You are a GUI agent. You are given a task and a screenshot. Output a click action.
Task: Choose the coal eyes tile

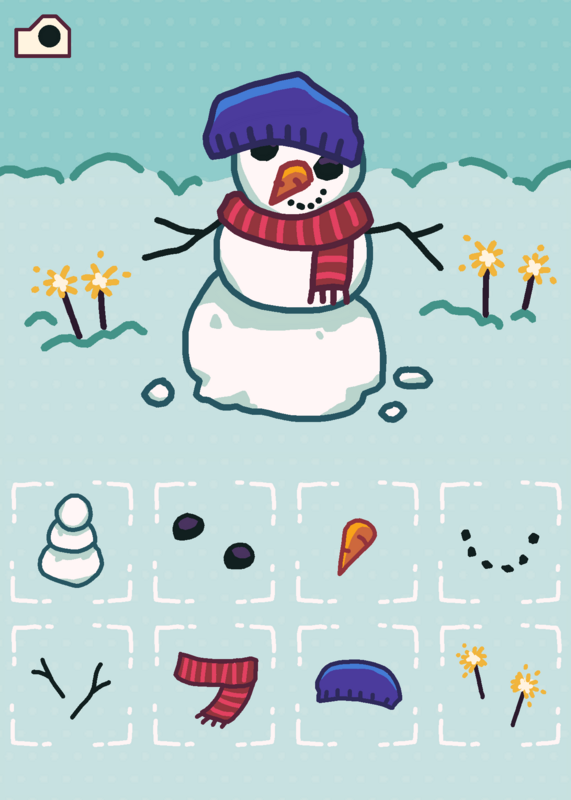214,542
